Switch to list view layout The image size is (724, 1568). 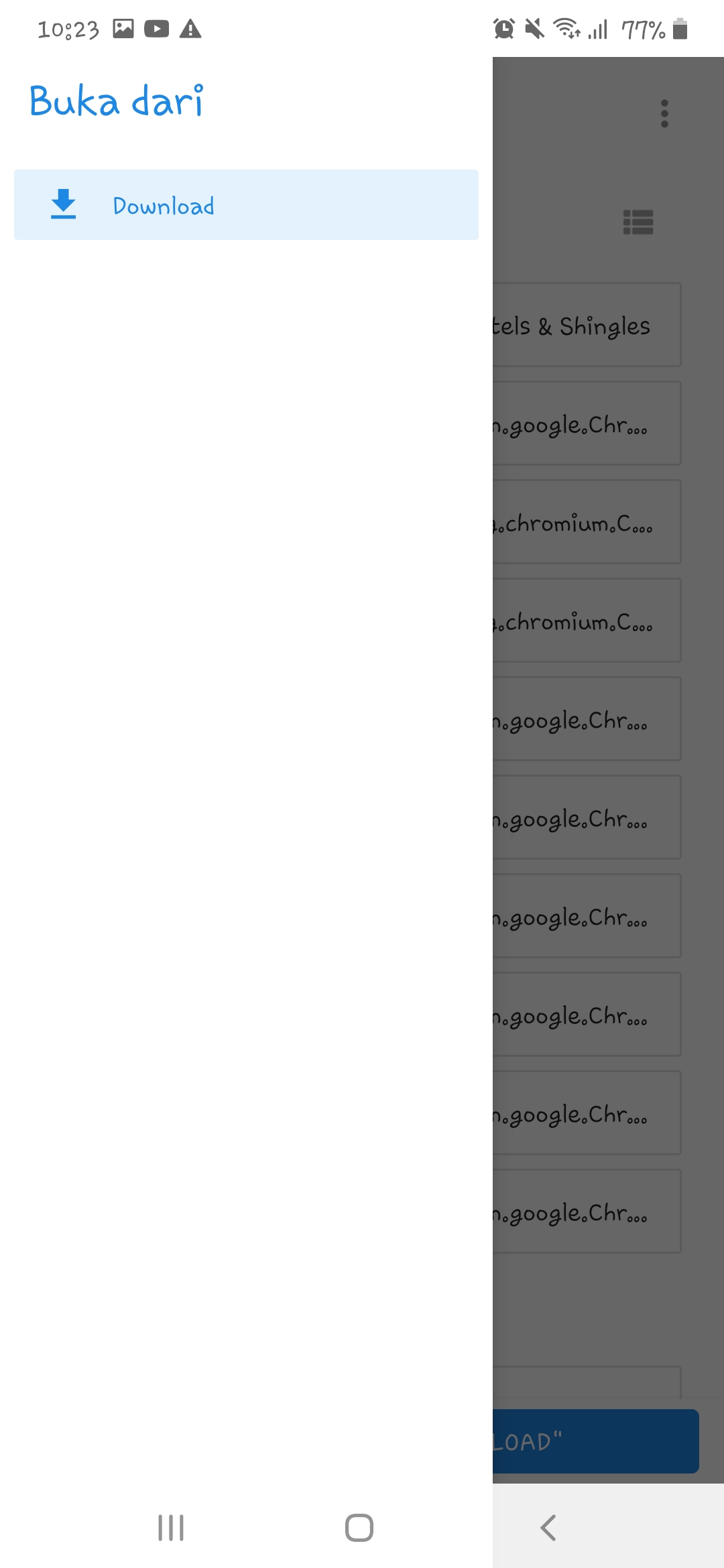[x=638, y=222]
